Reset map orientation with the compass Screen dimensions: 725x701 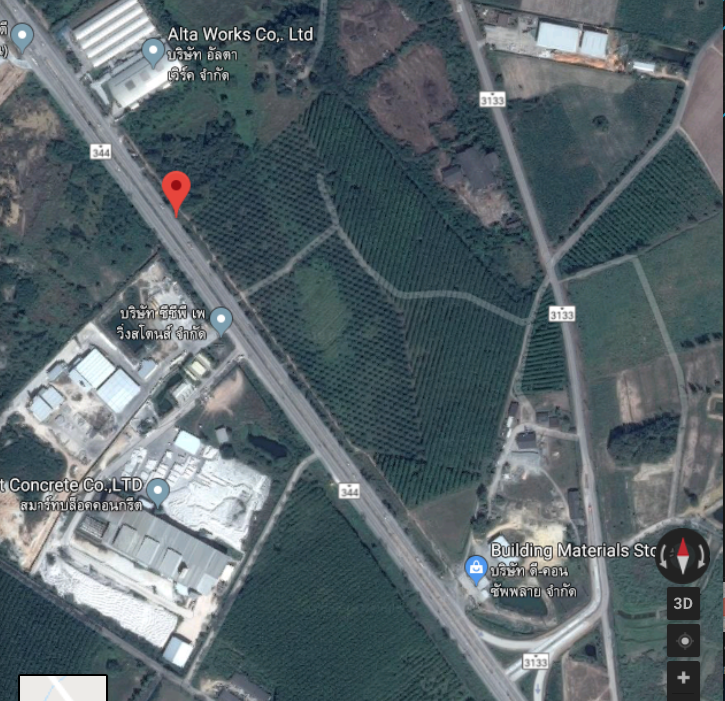[683, 556]
